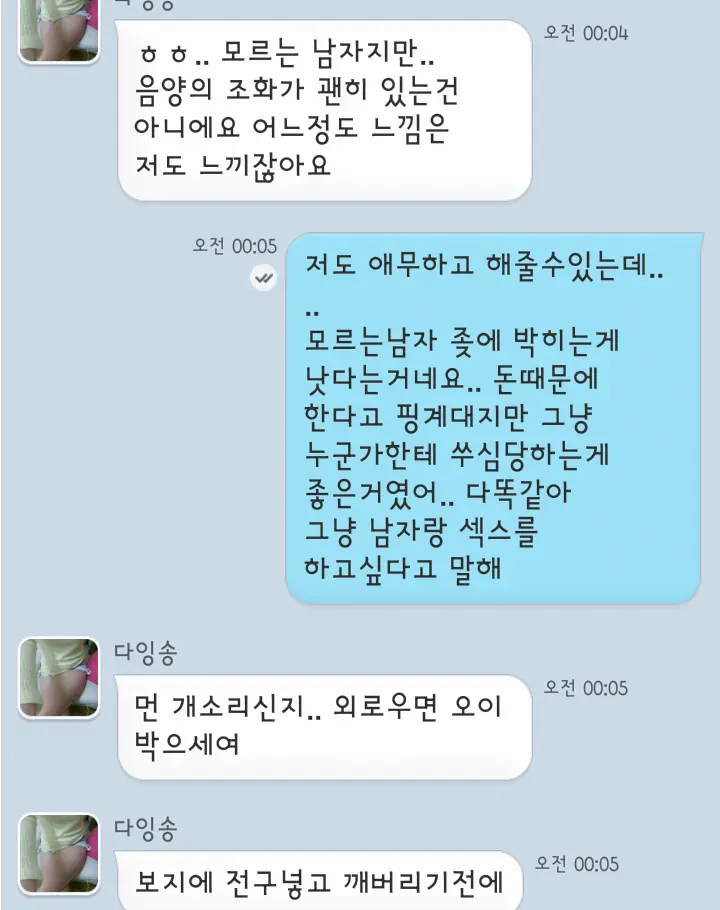Screen dimensions: 720x910
Task: Open the sender's profile picture beside the 00:04 message
Action: click(58, 30)
